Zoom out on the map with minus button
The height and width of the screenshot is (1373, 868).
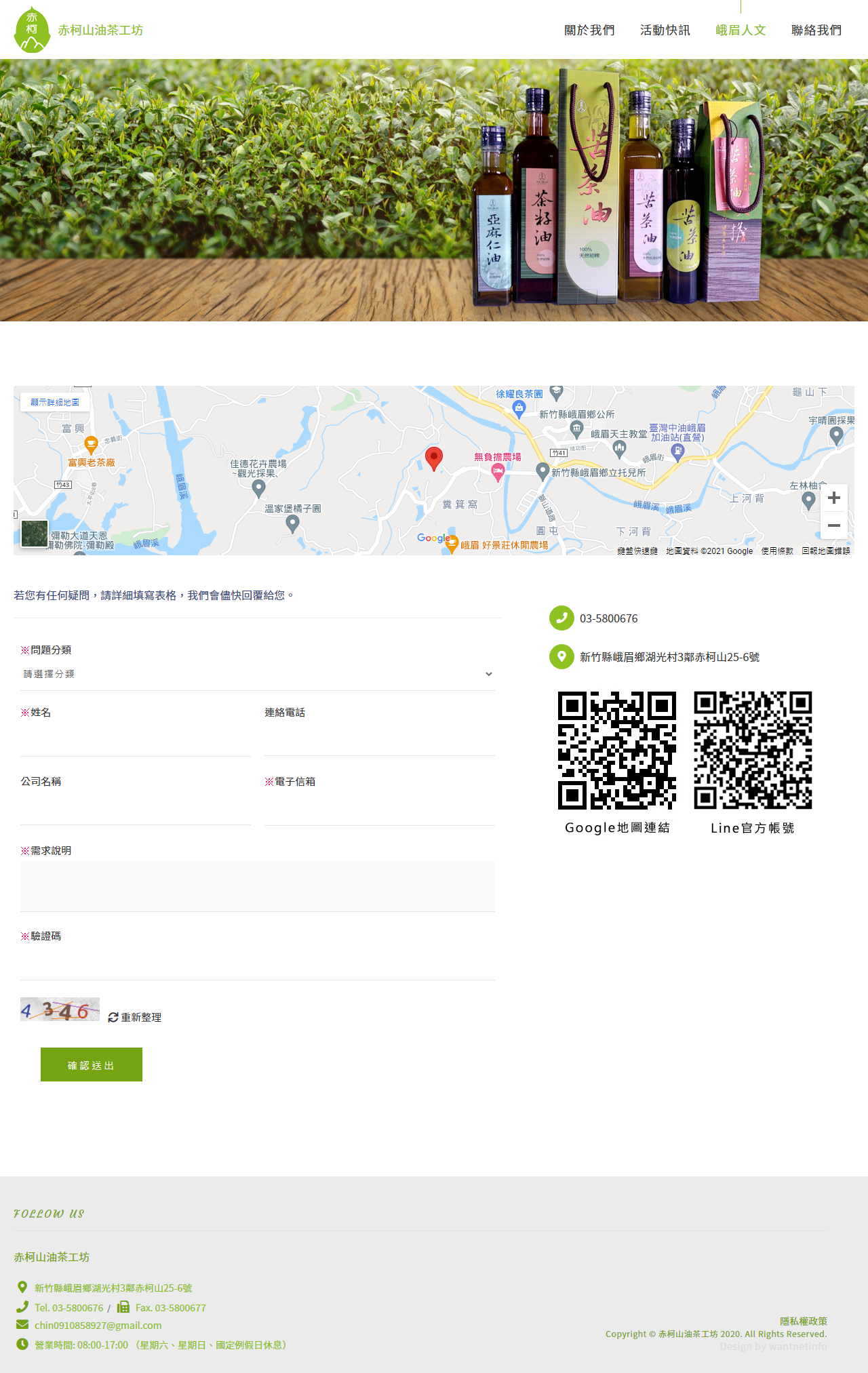coord(834,525)
